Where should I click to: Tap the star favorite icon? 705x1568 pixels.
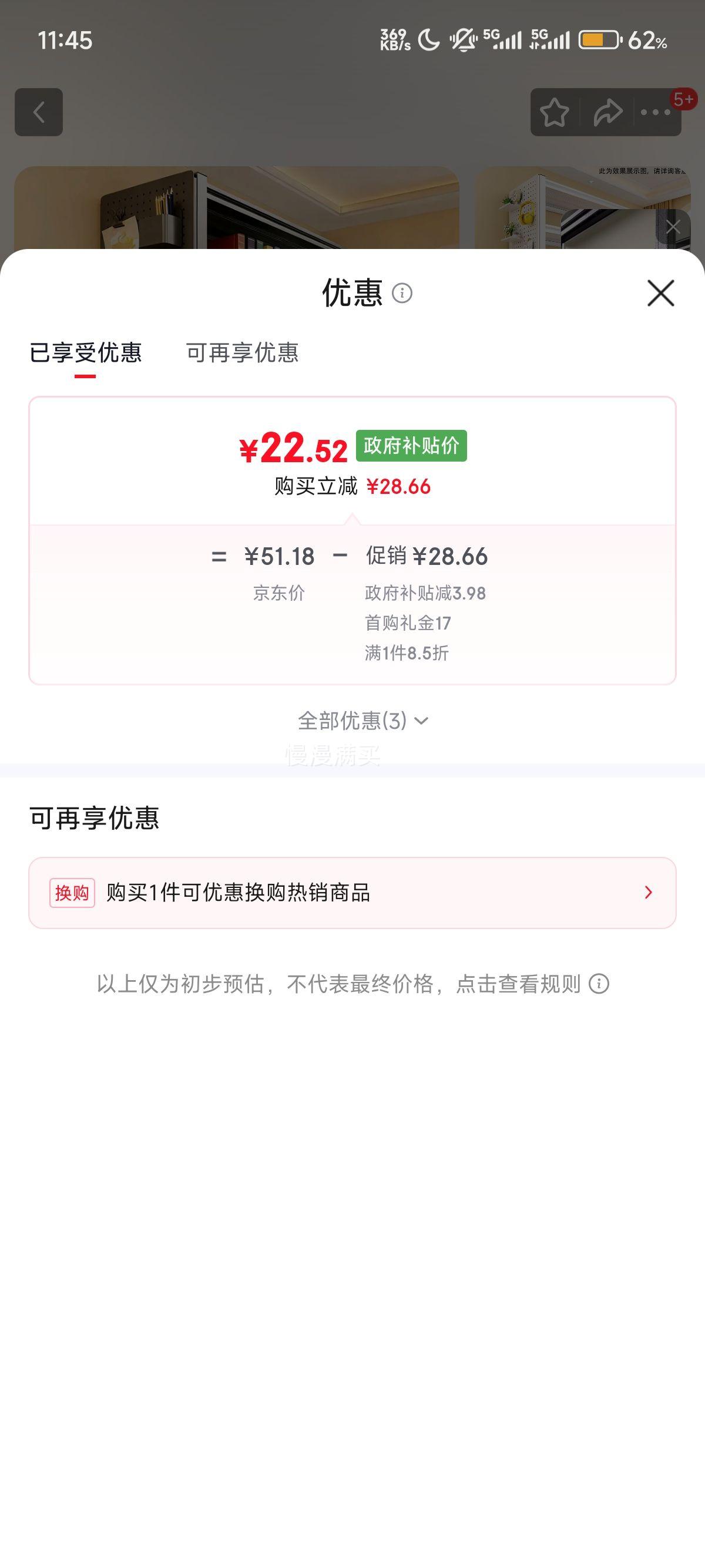tap(555, 113)
